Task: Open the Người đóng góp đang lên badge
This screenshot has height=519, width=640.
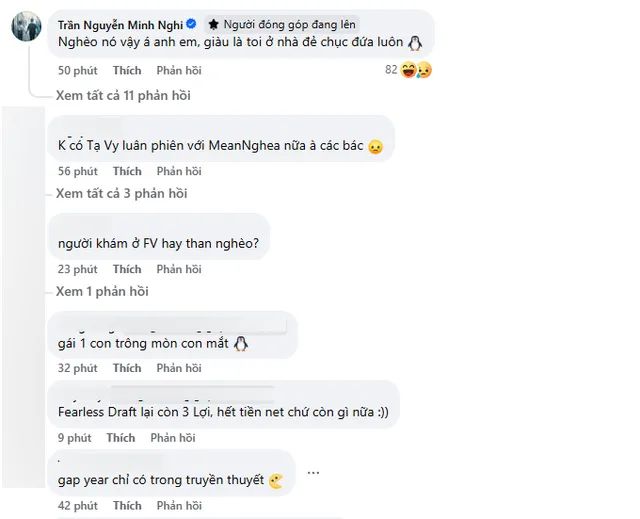Action: 282,24
